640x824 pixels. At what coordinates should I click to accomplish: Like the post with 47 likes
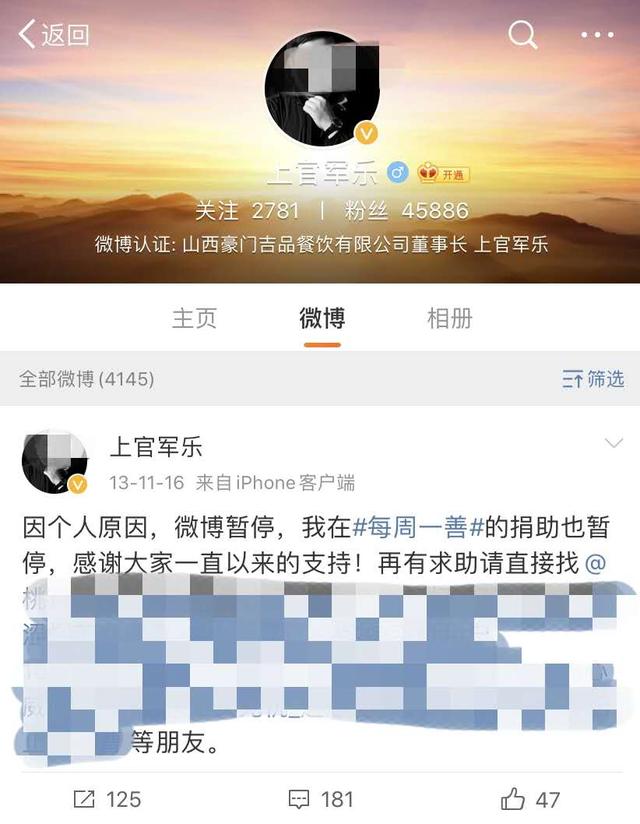click(x=531, y=798)
